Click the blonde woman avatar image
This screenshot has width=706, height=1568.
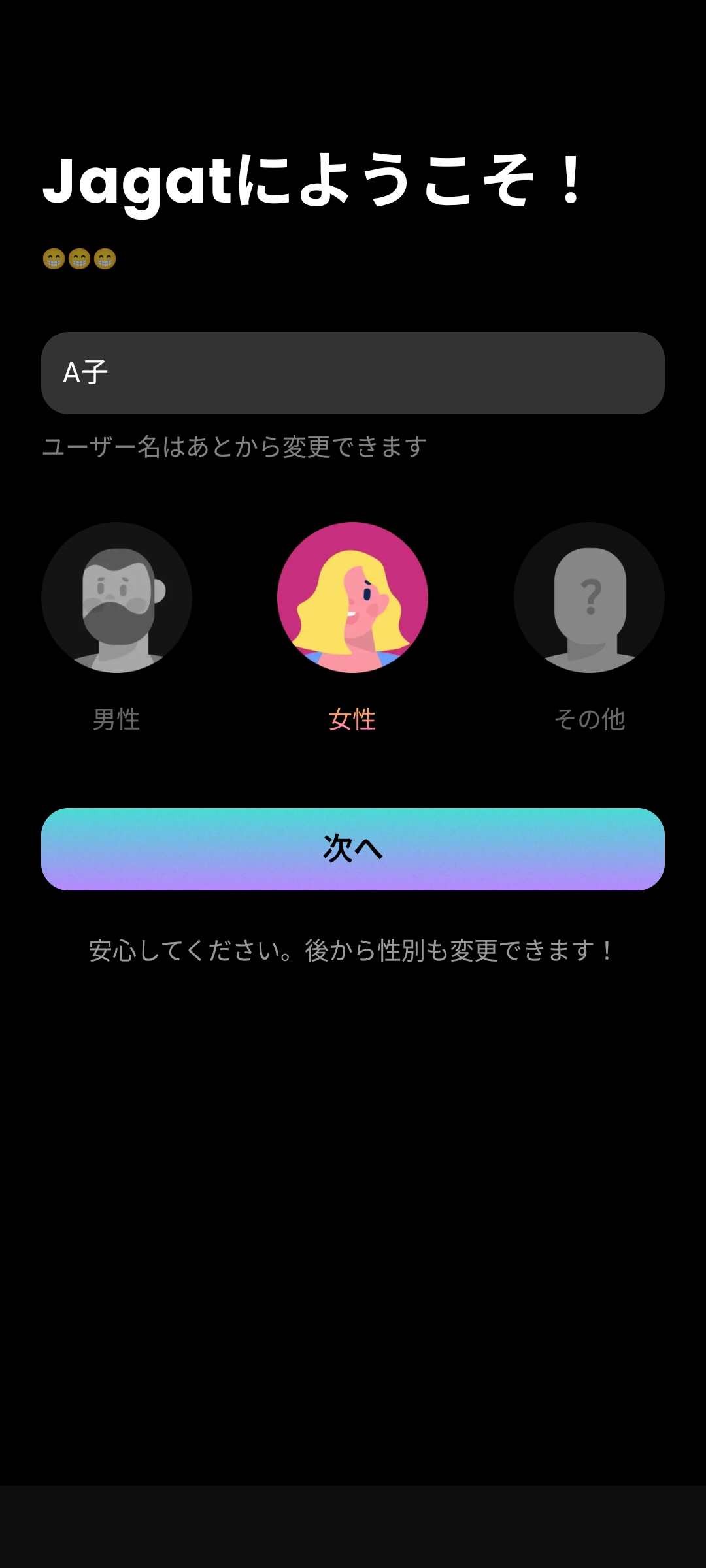[x=353, y=598]
